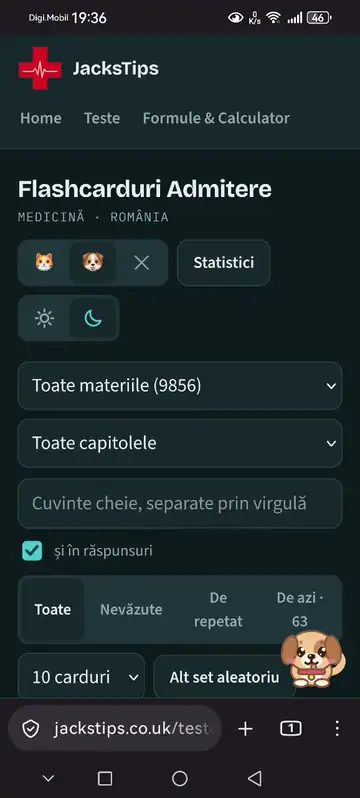
Task: Turn off the mascot with the X
Action: (141, 263)
